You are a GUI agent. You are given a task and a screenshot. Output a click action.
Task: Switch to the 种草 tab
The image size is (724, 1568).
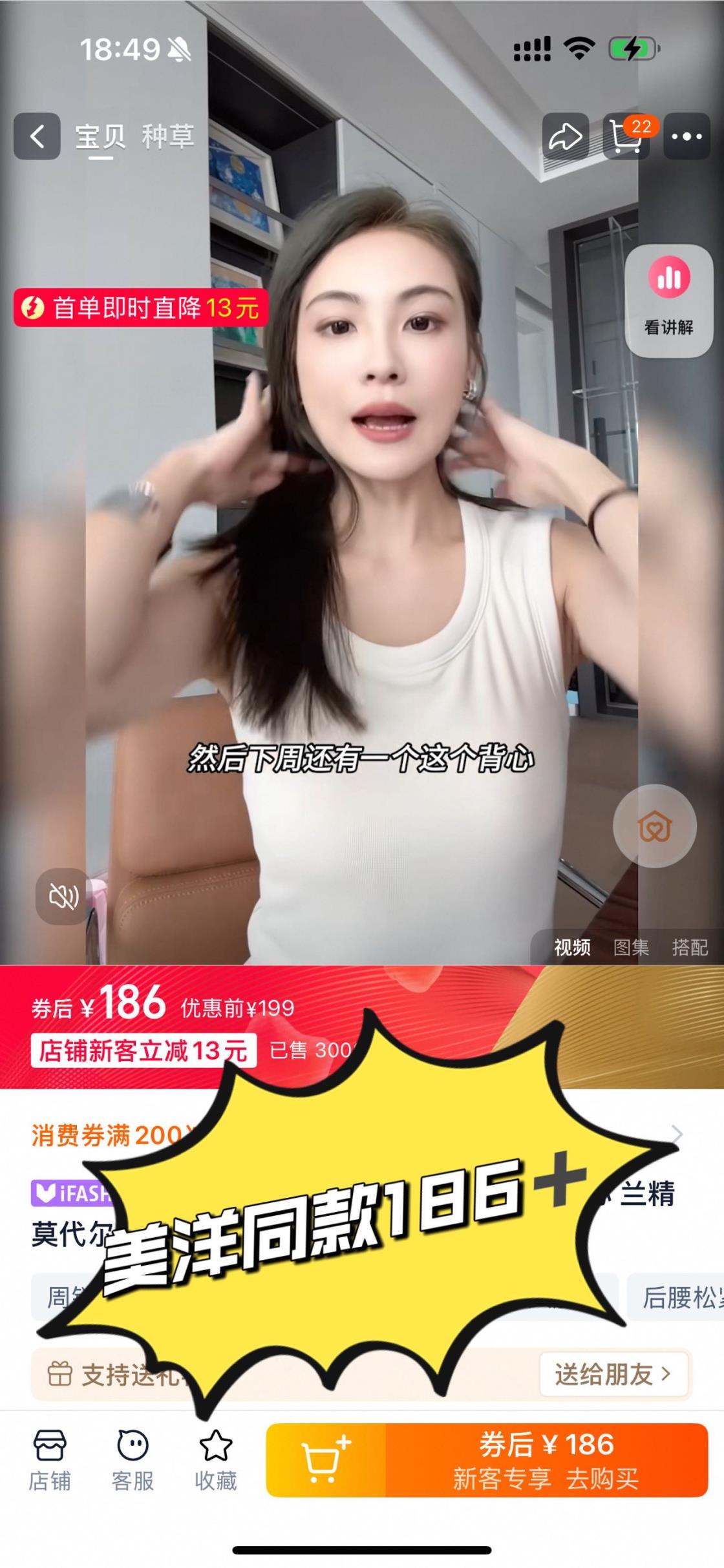(167, 136)
